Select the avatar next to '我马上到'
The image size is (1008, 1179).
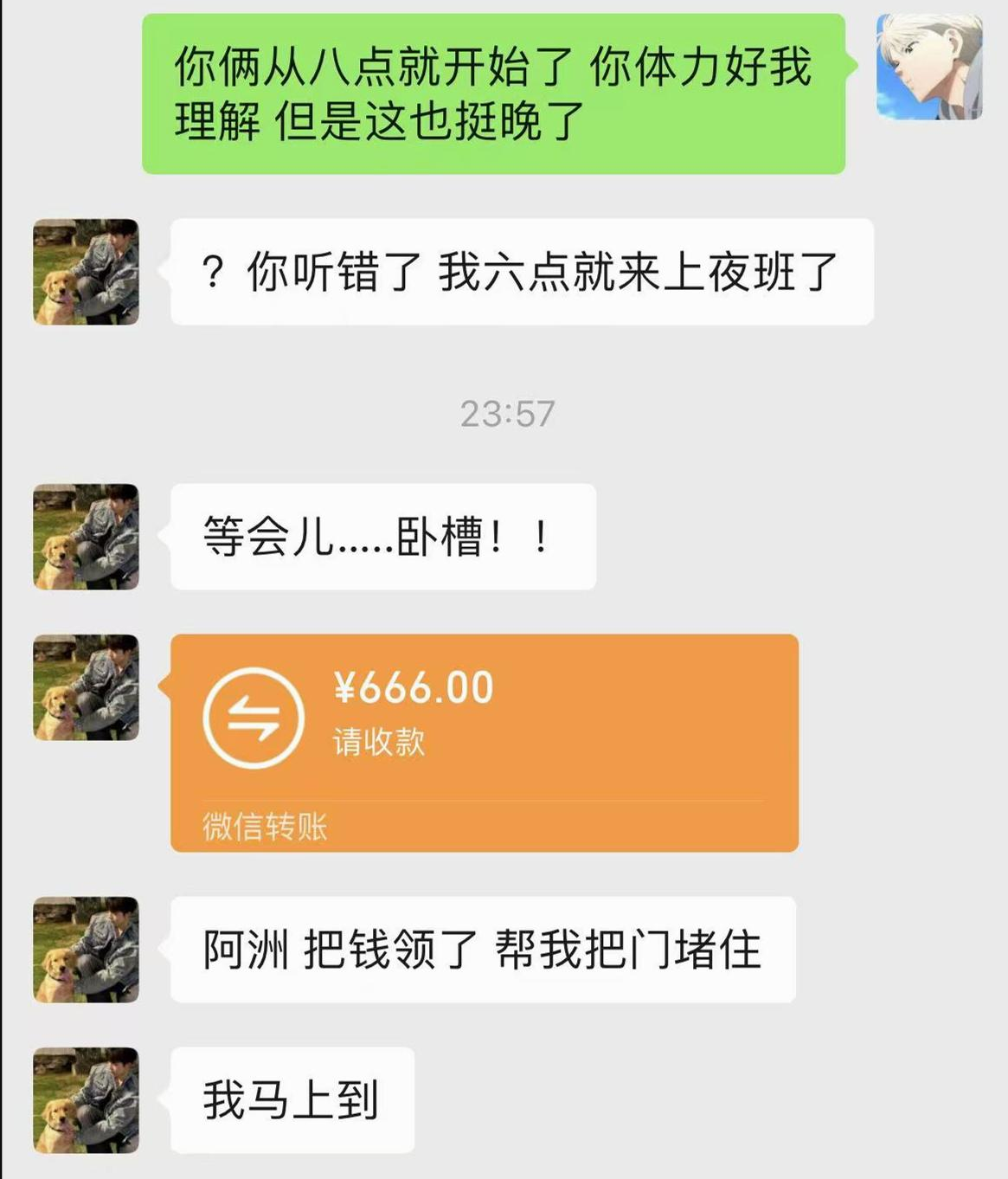pyautogui.click(x=84, y=1098)
